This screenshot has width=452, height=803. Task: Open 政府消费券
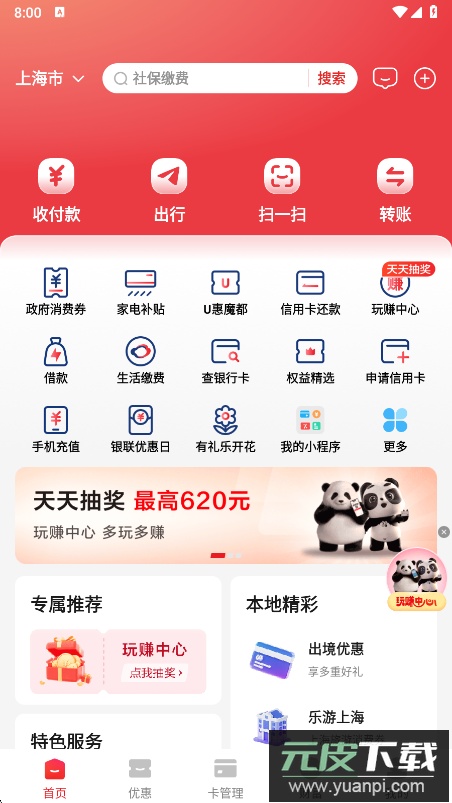point(56,292)
